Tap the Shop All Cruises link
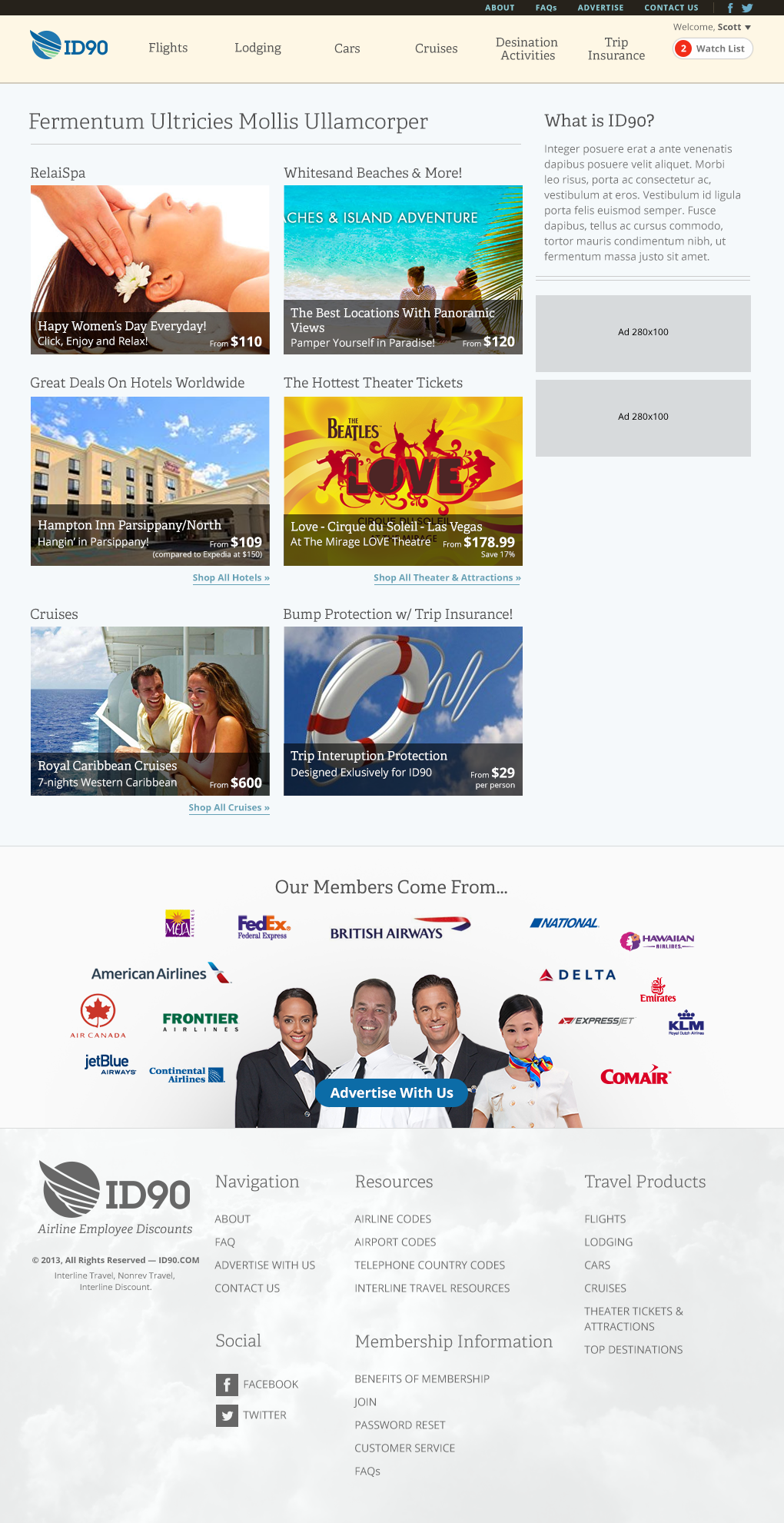Image resolution: width=784 pixels, height=1523 pixels. coord(229,808)
